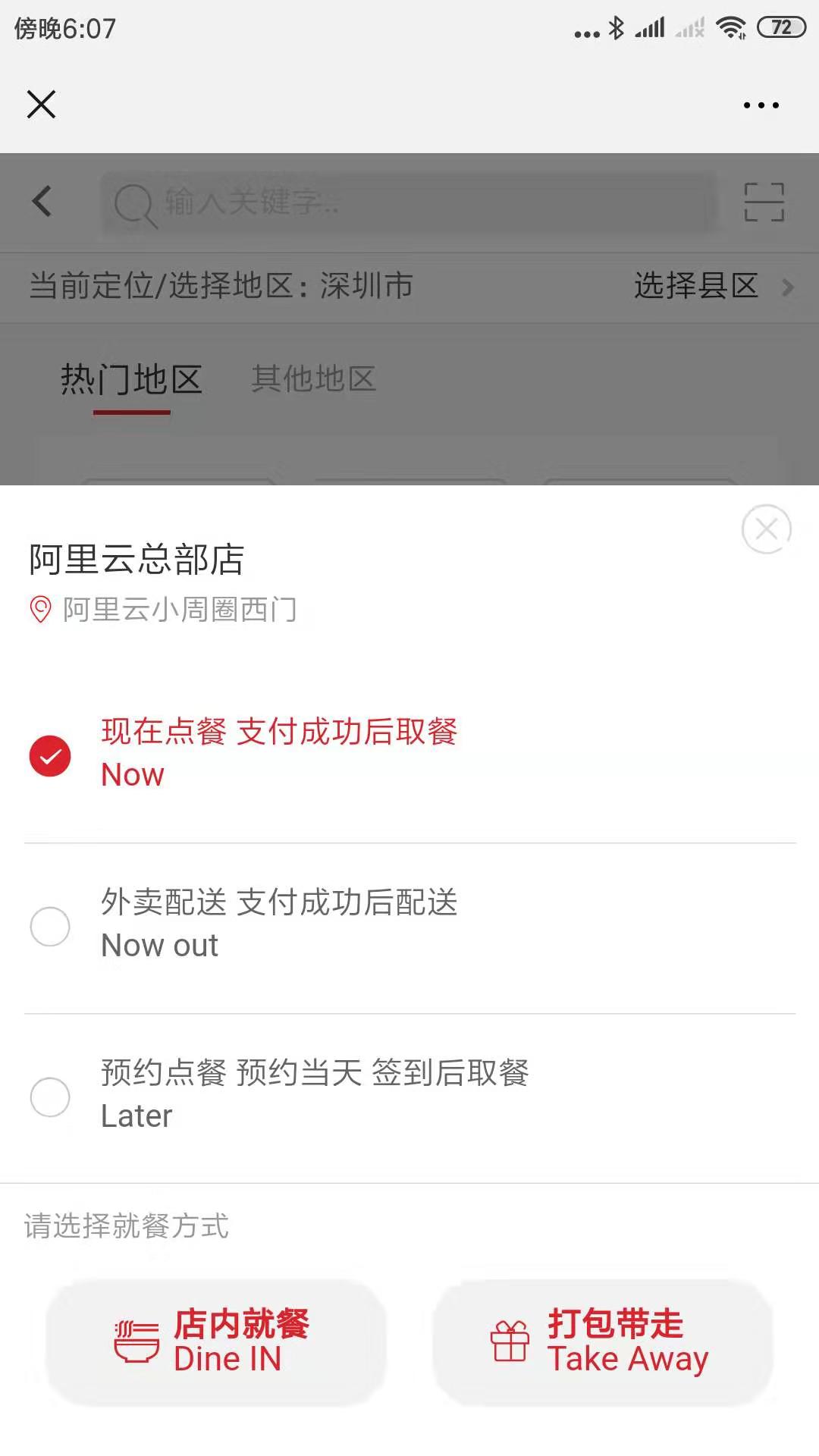The width and height of the screenshot is (819, 1456).
Task: Expand the 选择县区 district selector chevron
Action: point(786,287)
